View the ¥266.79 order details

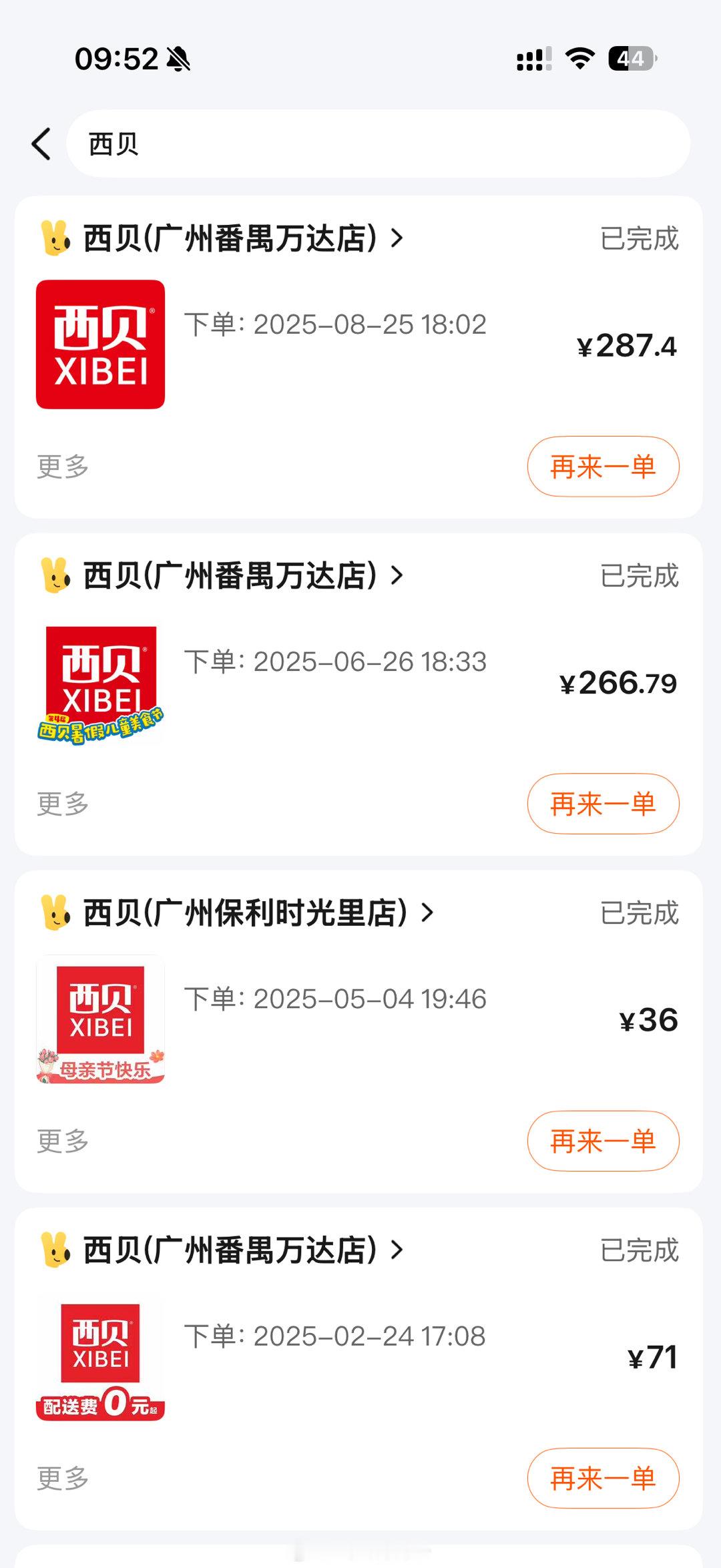point(358,682)
